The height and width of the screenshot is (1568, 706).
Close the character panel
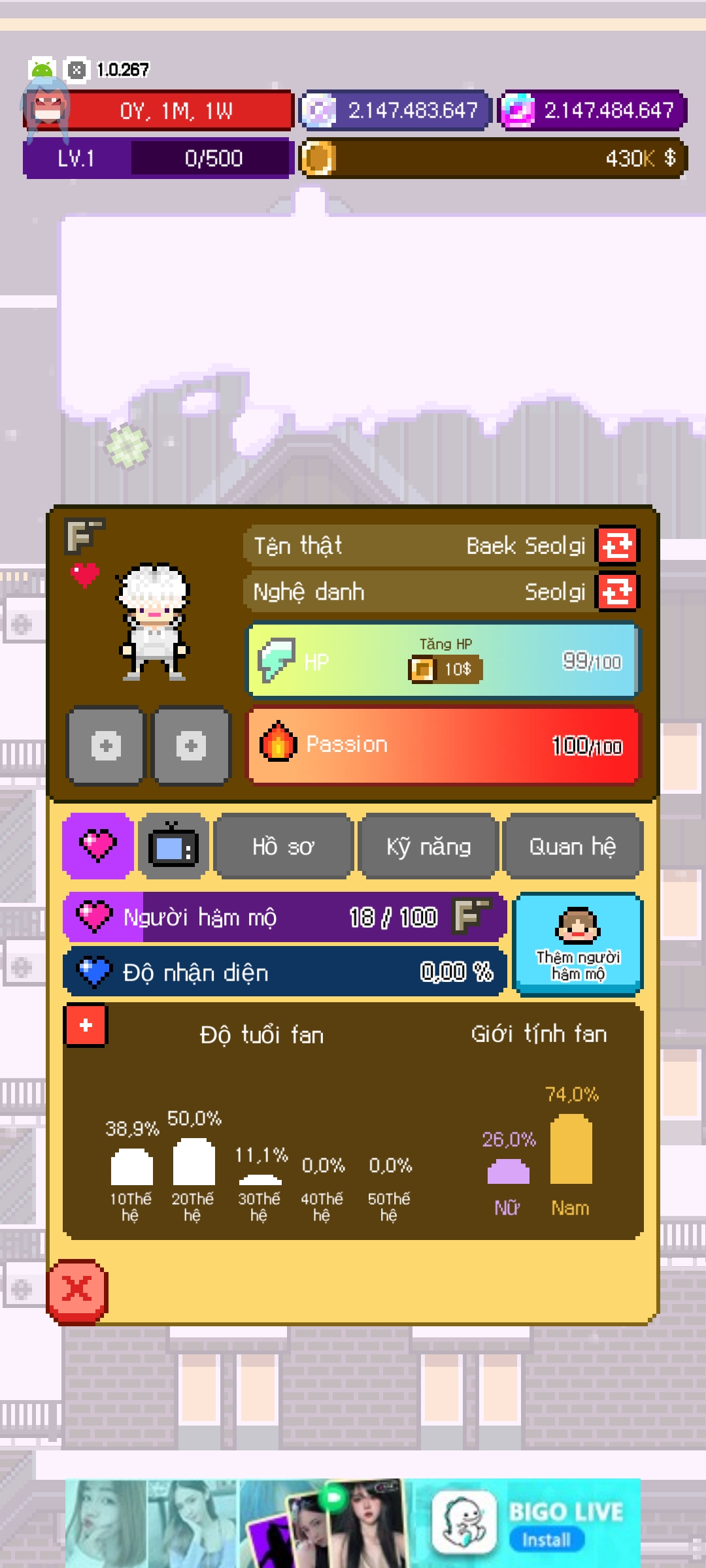point(77,1290)
